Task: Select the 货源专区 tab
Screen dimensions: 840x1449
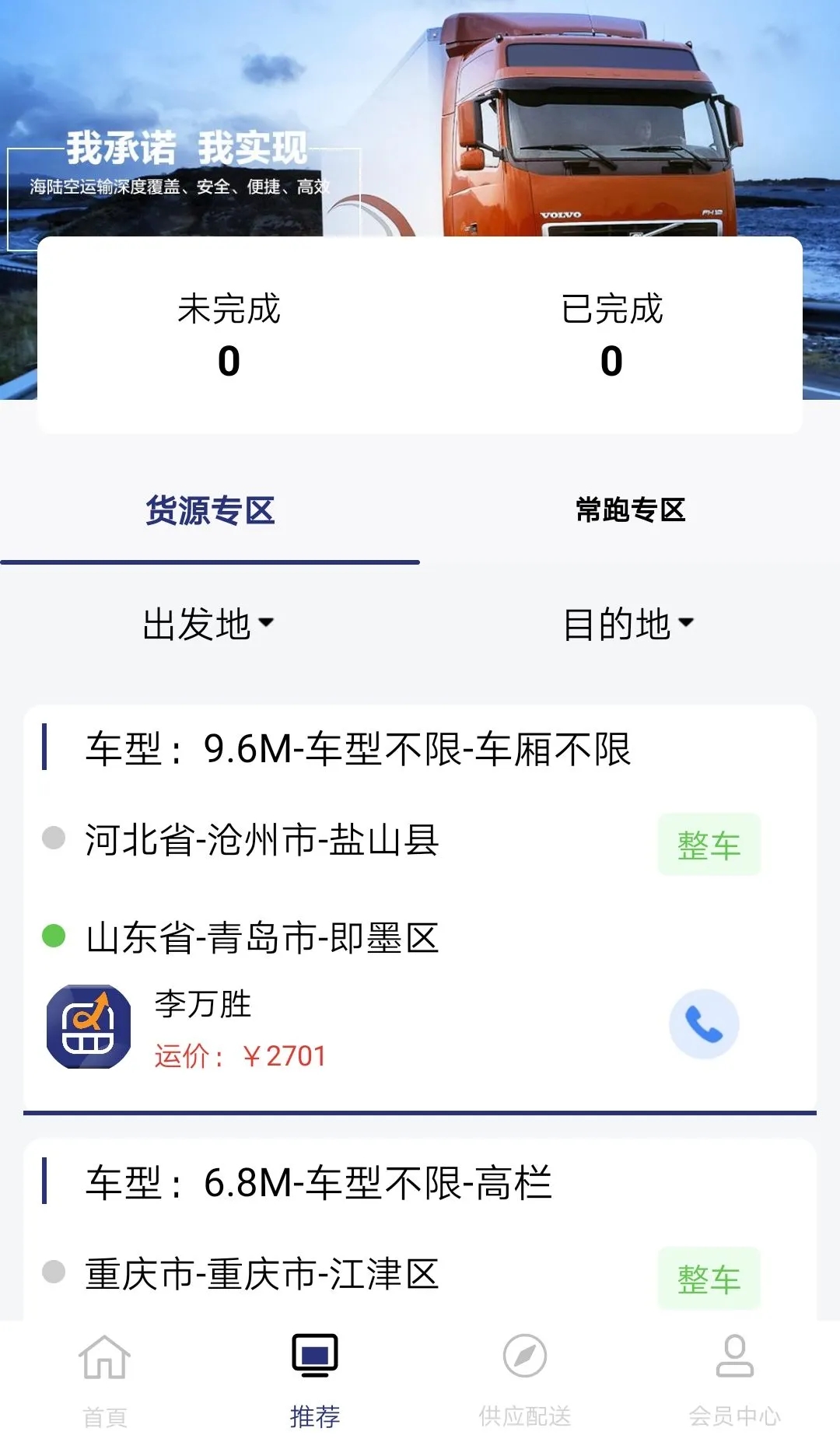Action: coord(210,509)
